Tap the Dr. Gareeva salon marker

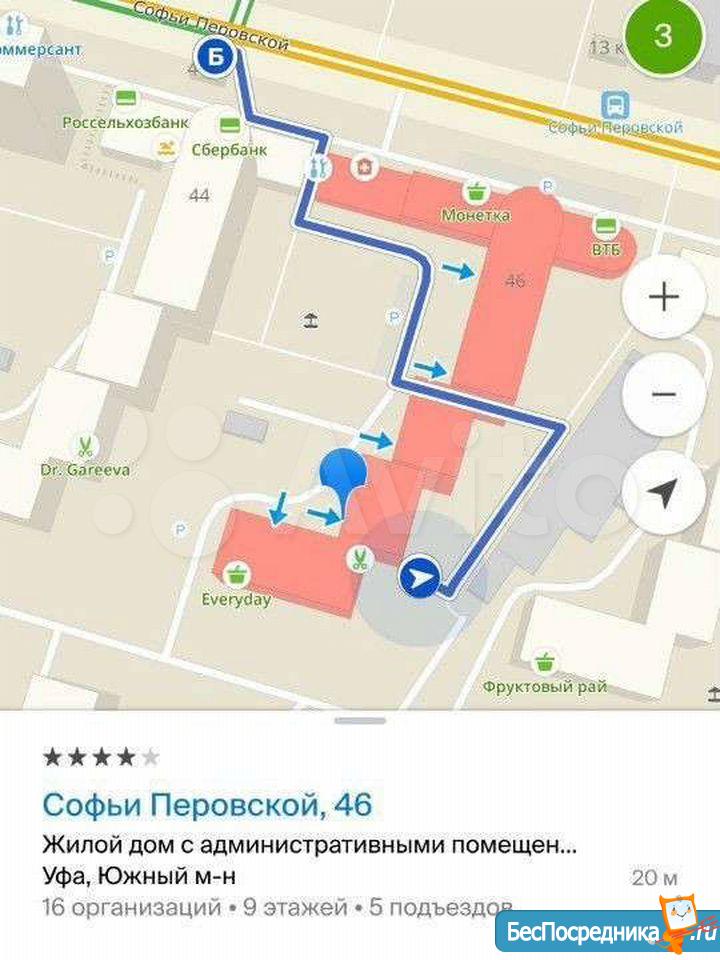(x=87, y=444)
